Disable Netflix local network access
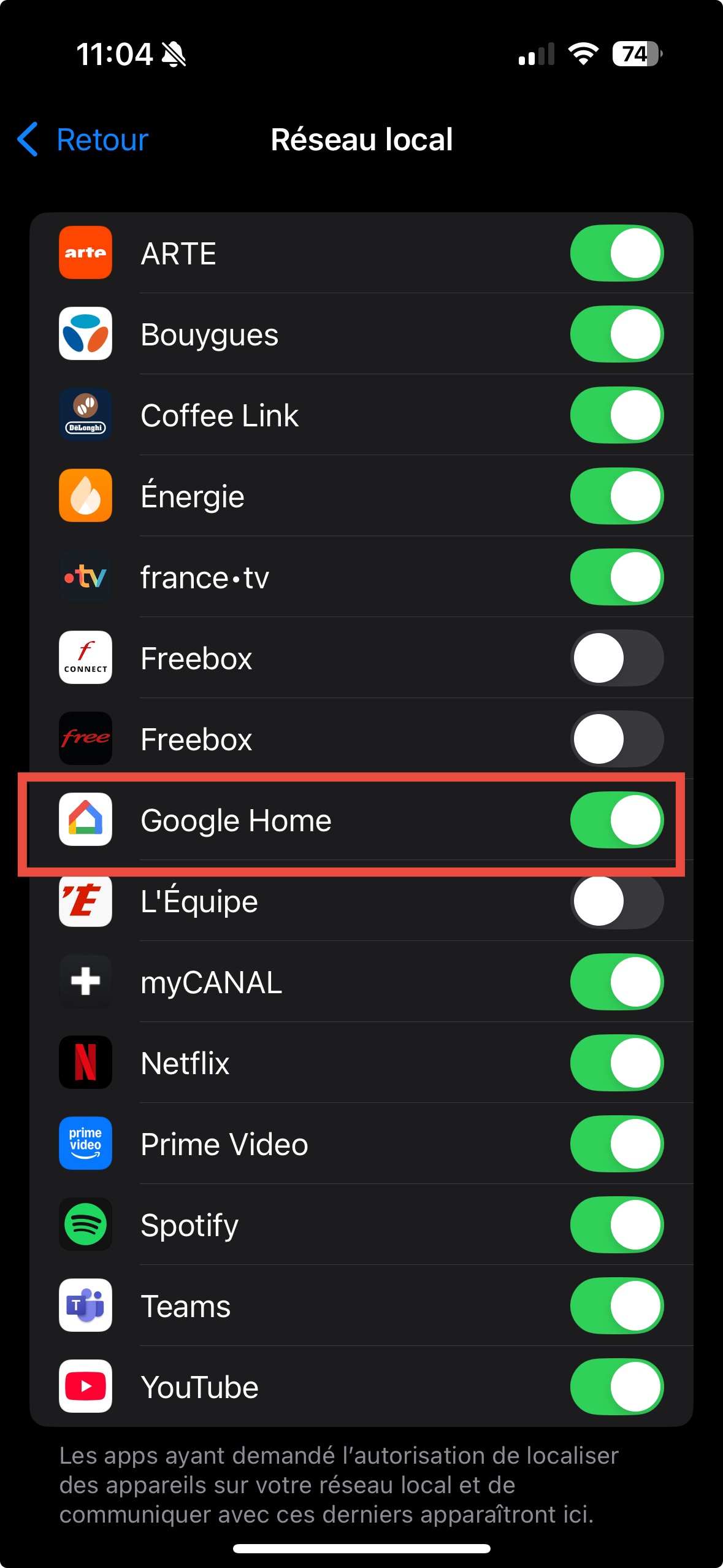 pos(617,1063)
